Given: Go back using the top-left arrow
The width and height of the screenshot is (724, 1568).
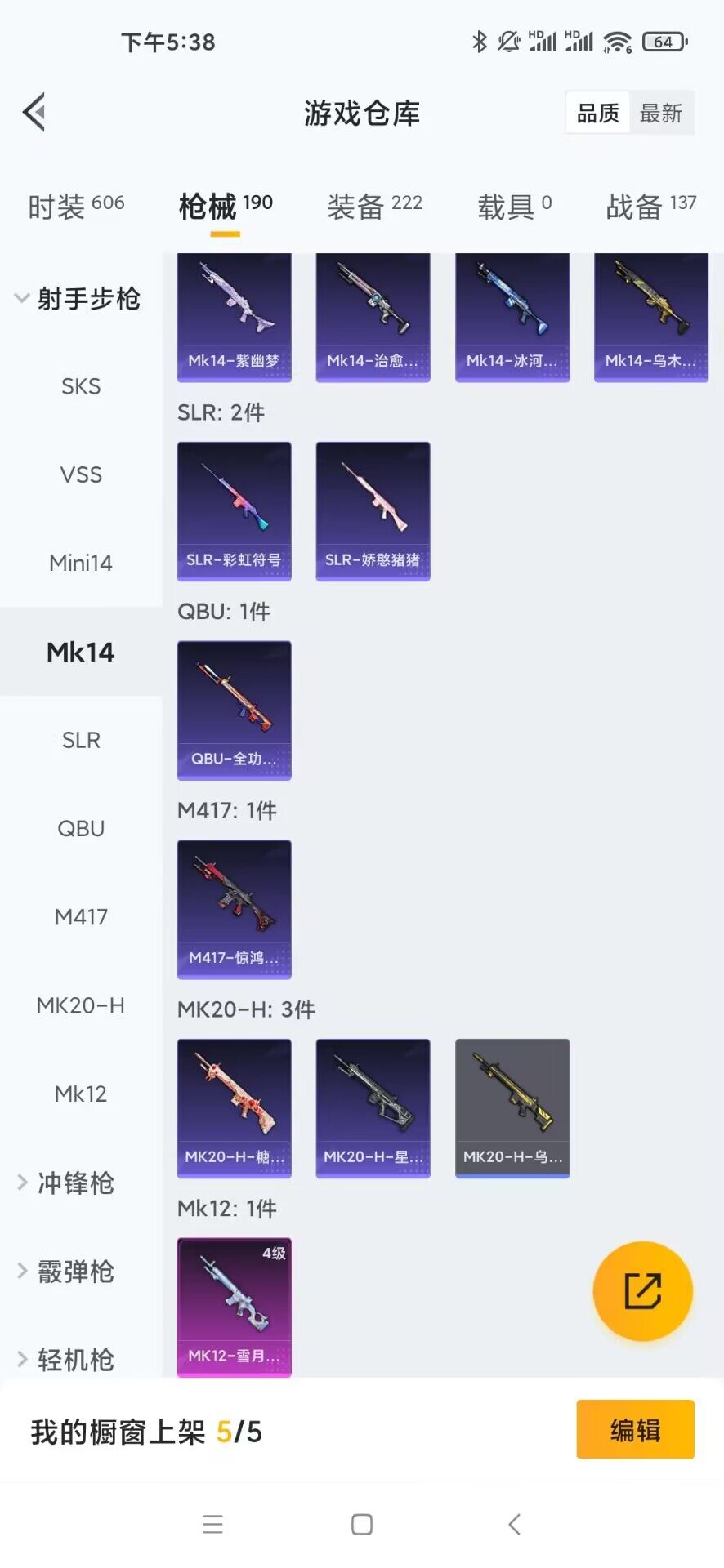Looking at the screenshot, I should tap(34, 113).
